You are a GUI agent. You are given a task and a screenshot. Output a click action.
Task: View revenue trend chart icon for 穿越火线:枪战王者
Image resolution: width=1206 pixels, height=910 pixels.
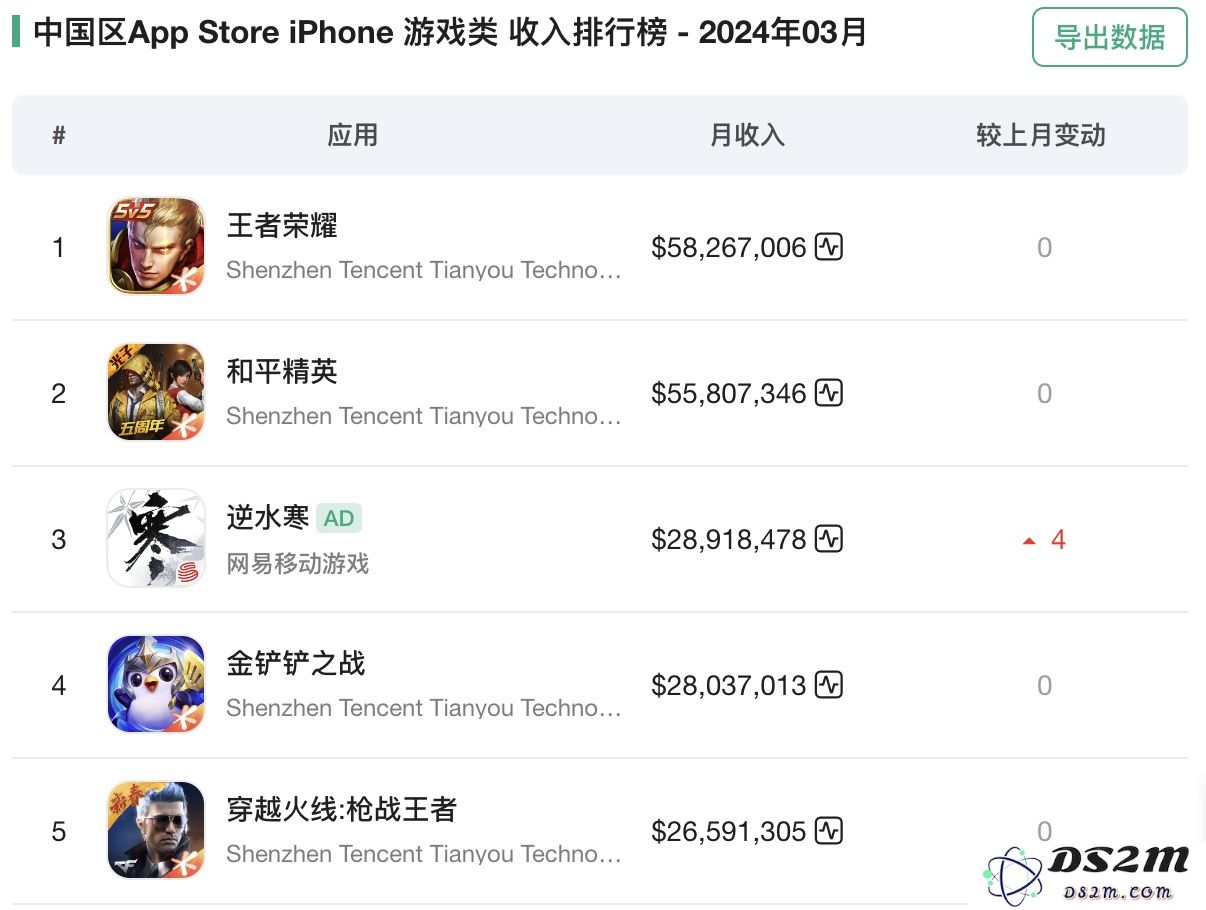(x=829, y=831)
